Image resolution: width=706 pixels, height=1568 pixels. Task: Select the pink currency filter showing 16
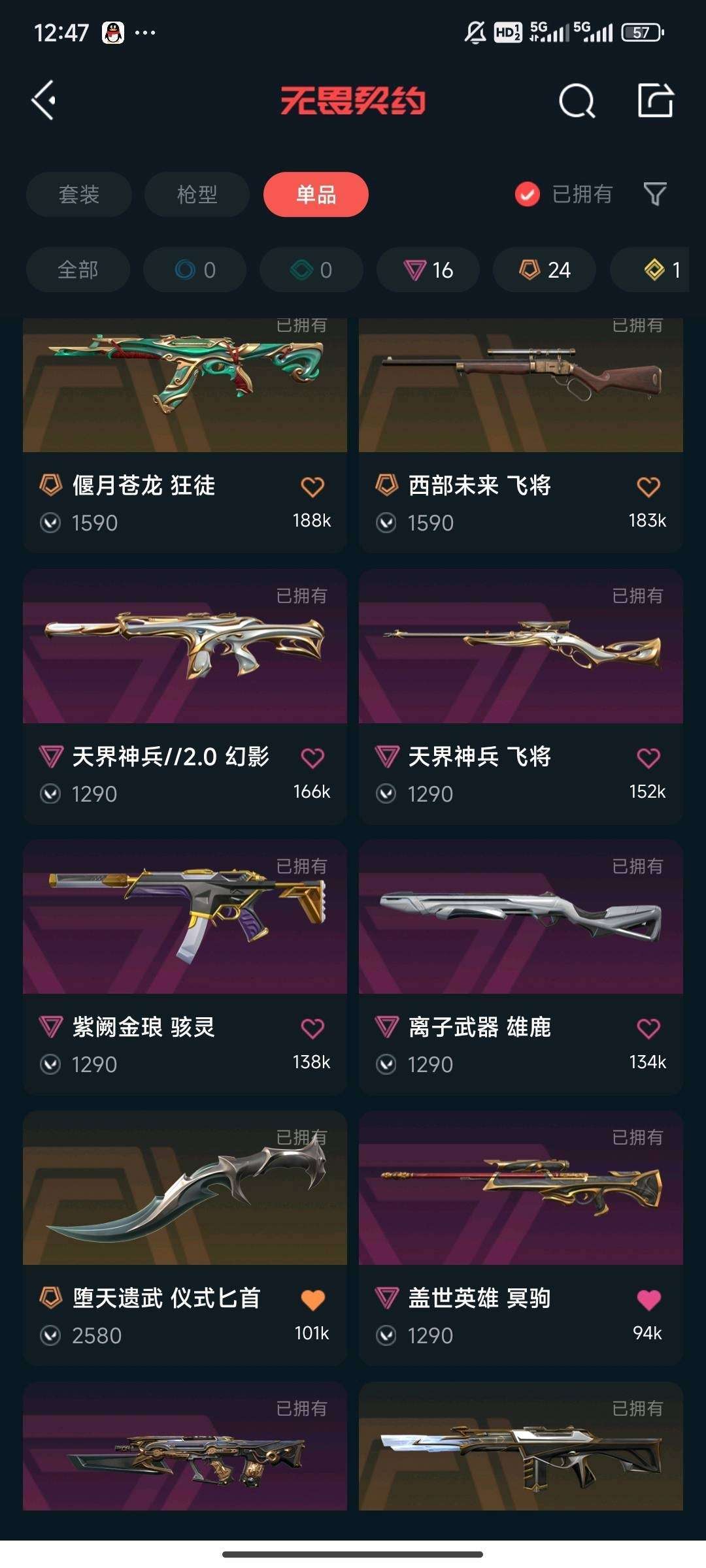point(428,270)
